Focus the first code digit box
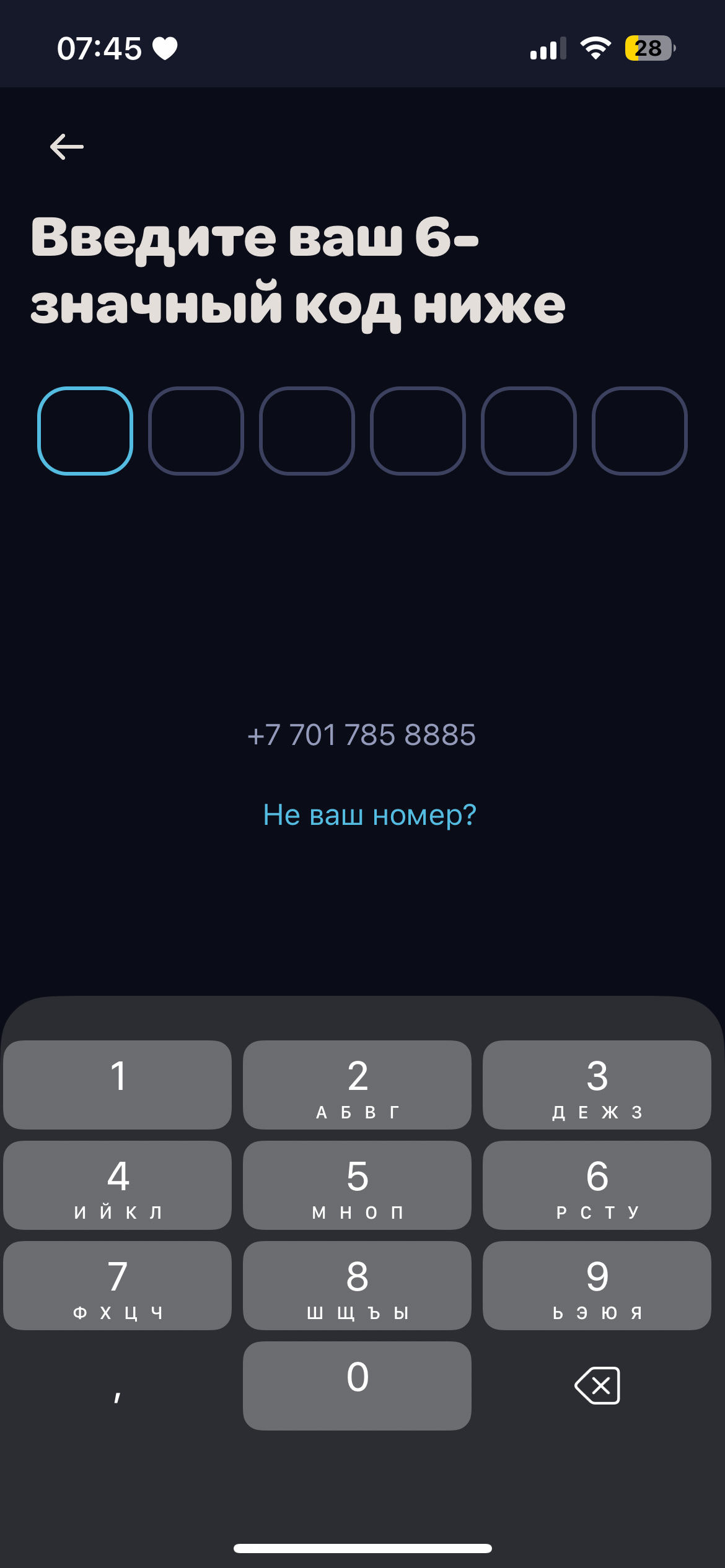The width and height of the screenshot is (725, 1568). [x=86, y=431]
